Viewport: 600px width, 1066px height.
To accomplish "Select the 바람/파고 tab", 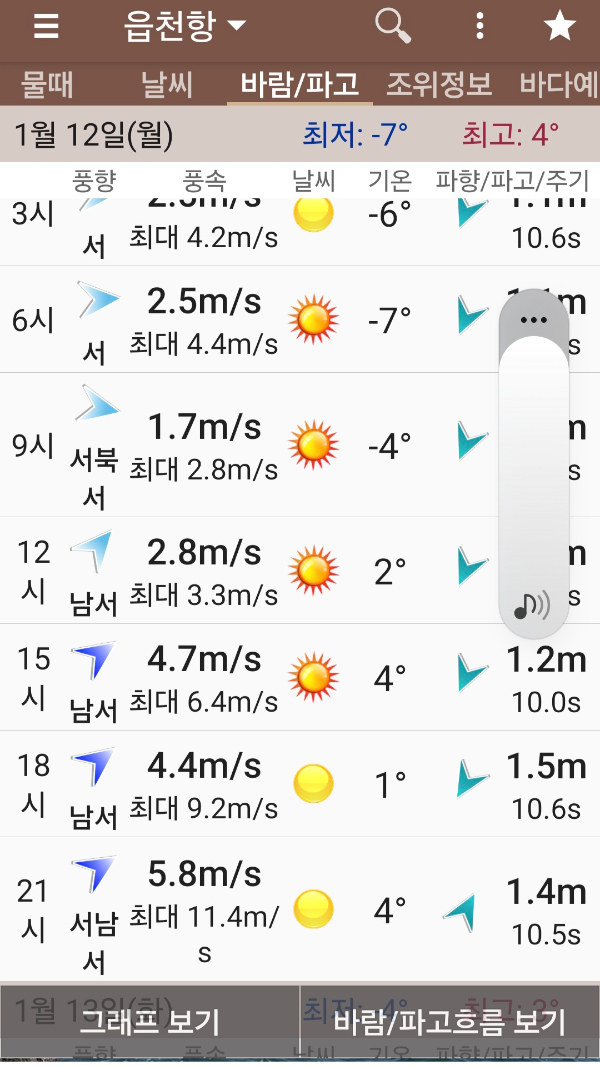I will click(x=299, y=85).
